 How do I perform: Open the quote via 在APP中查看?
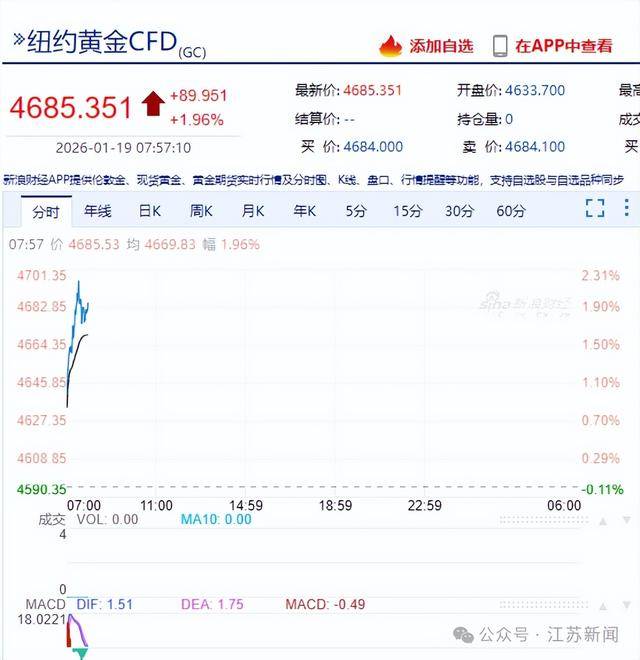552,46
